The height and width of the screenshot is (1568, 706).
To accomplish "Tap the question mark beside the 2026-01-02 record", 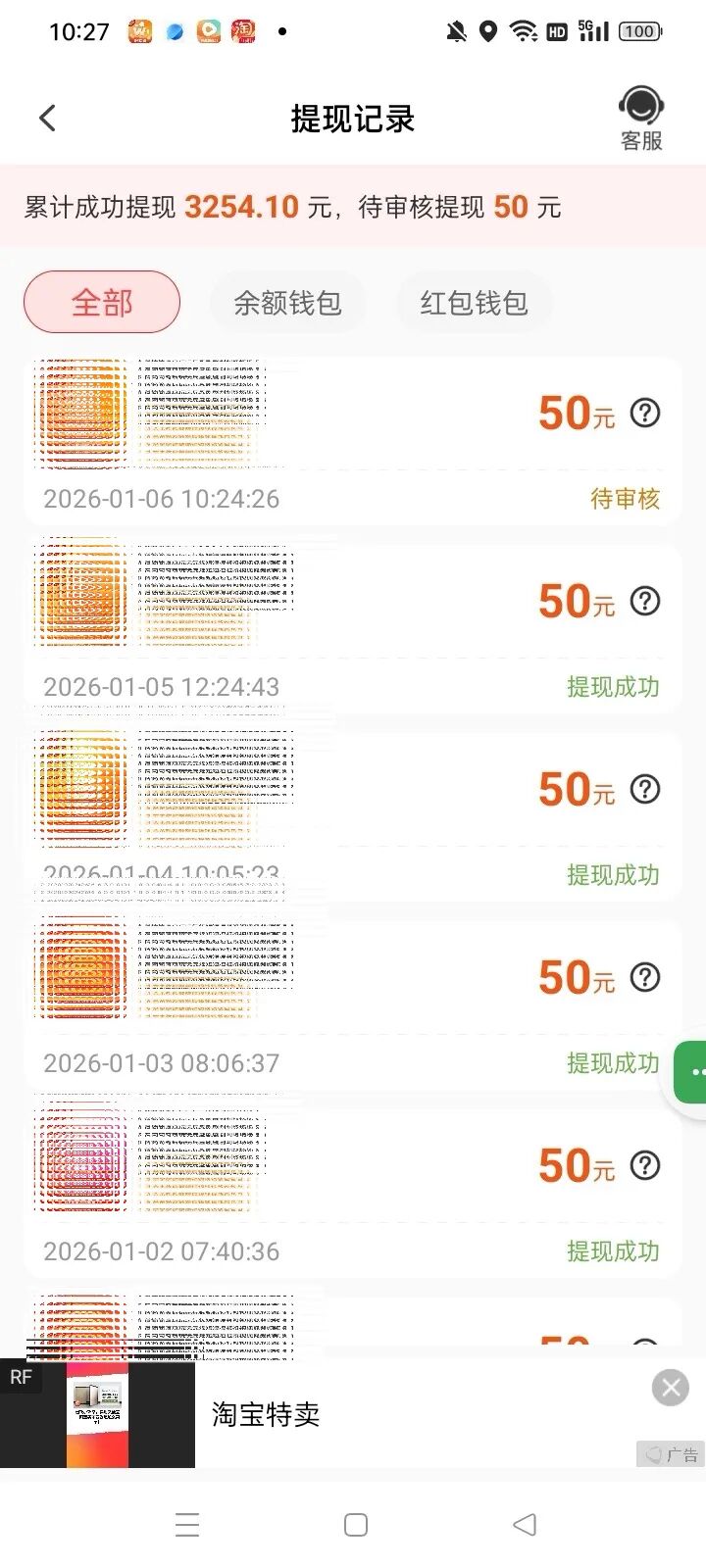I will point(644,1165).
